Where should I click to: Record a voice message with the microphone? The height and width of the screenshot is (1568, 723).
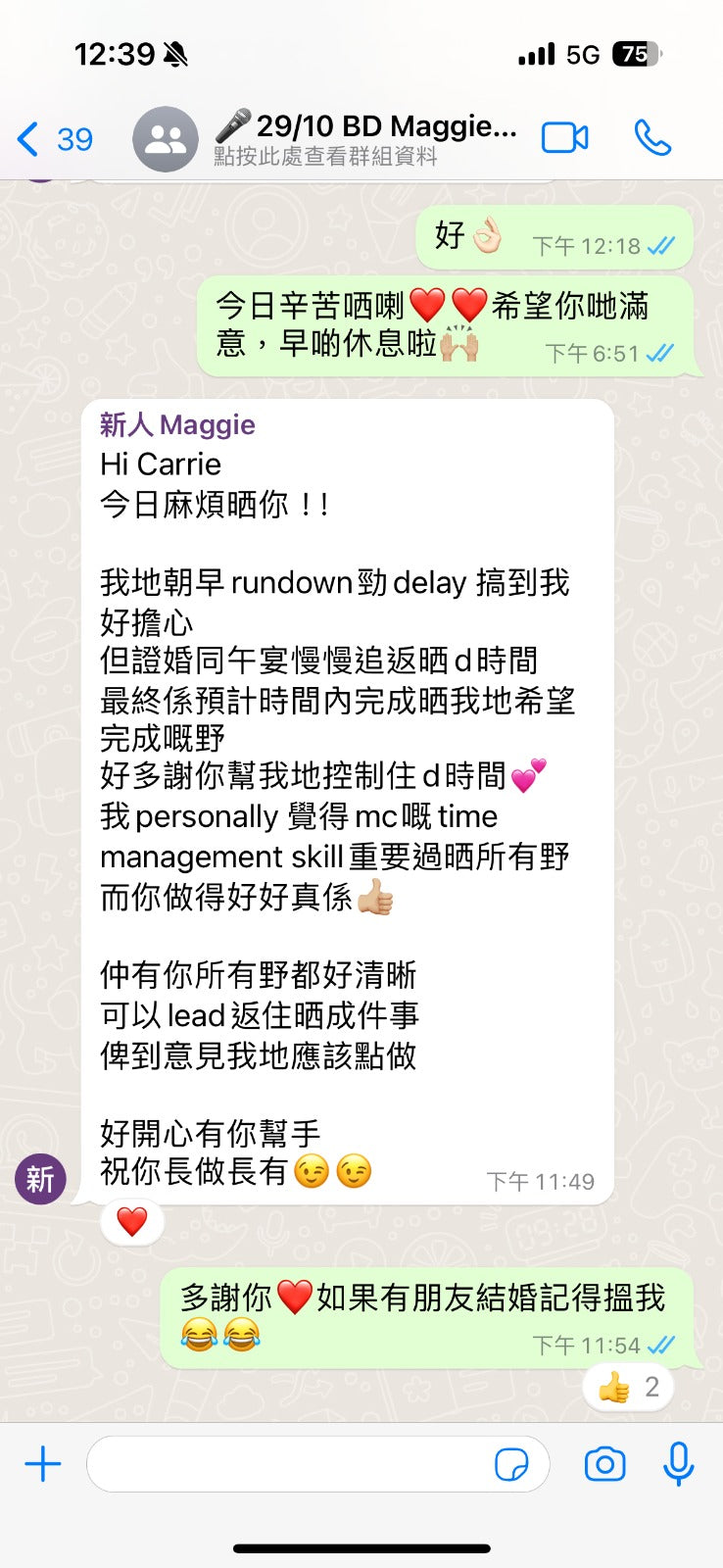point(678,1465)
